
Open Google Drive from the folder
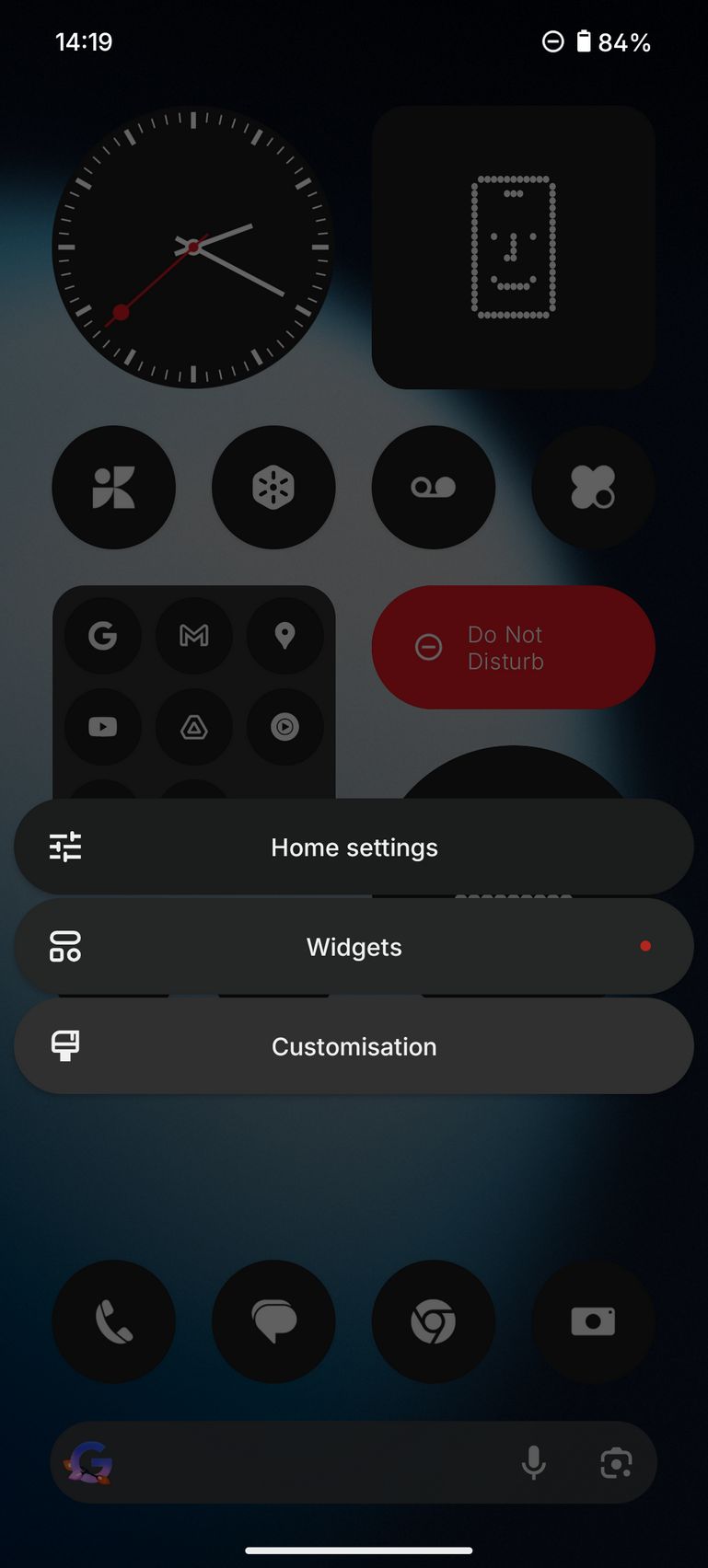pyautogui.click(x=193, y=727)
